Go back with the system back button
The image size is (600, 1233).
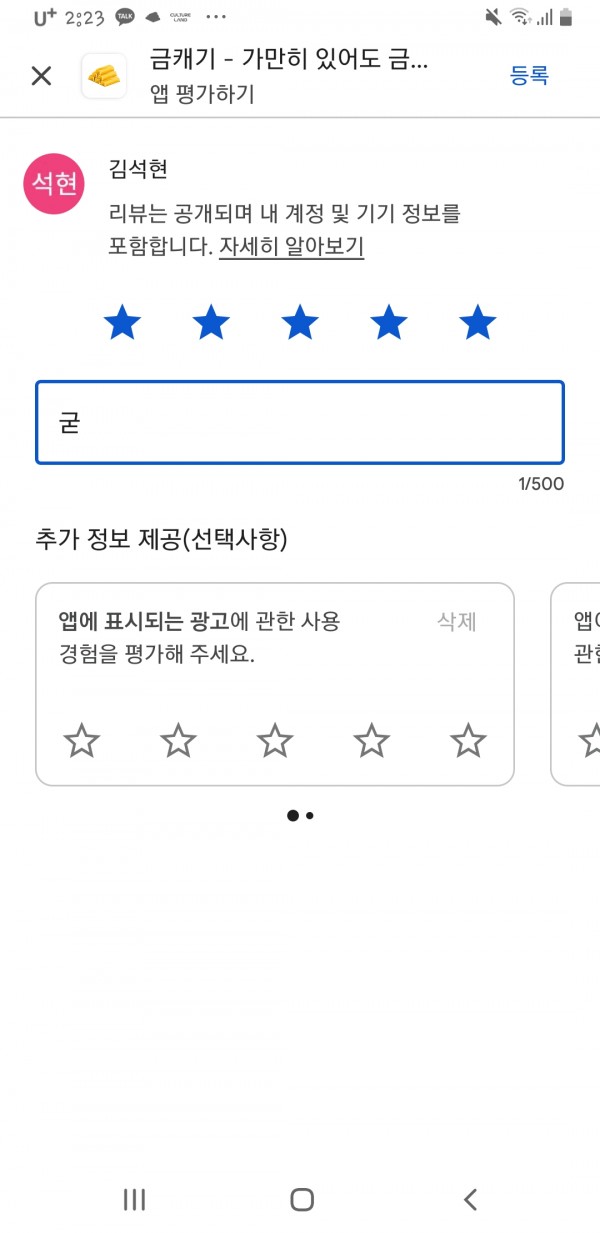pos(470,1199)
